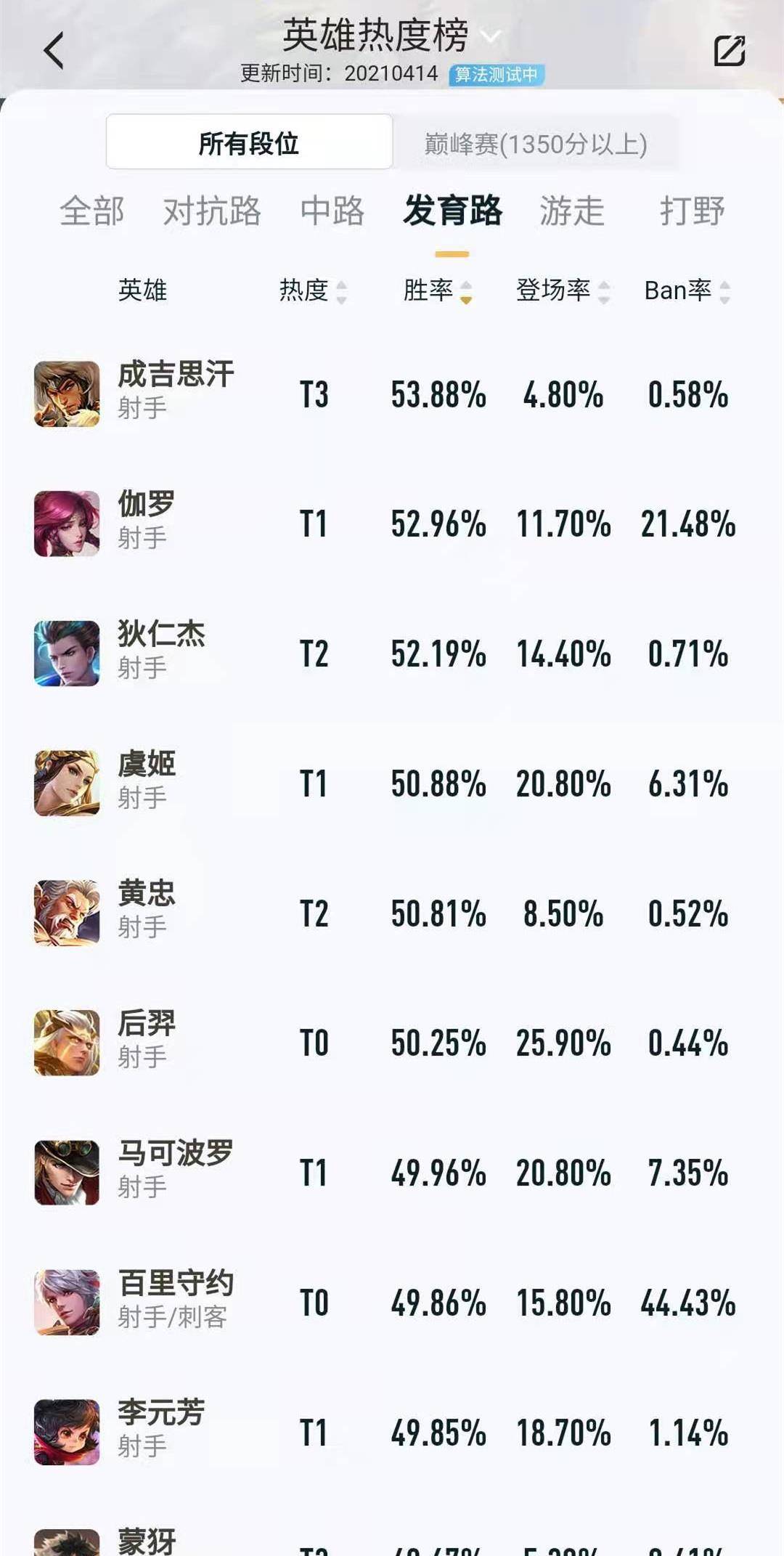Open hero 成吉思汗 details
Viewport: 784px width, 1556px height.
tap(392, 394)
